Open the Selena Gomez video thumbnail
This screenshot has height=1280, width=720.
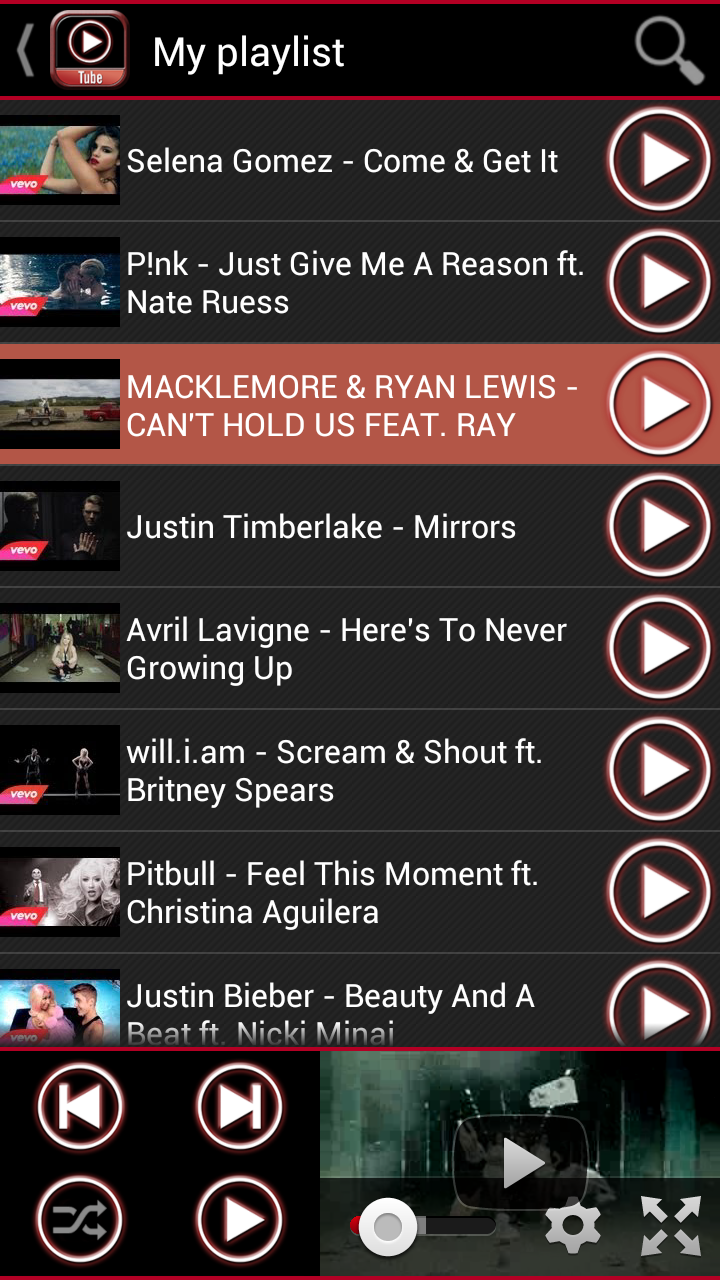60,160
